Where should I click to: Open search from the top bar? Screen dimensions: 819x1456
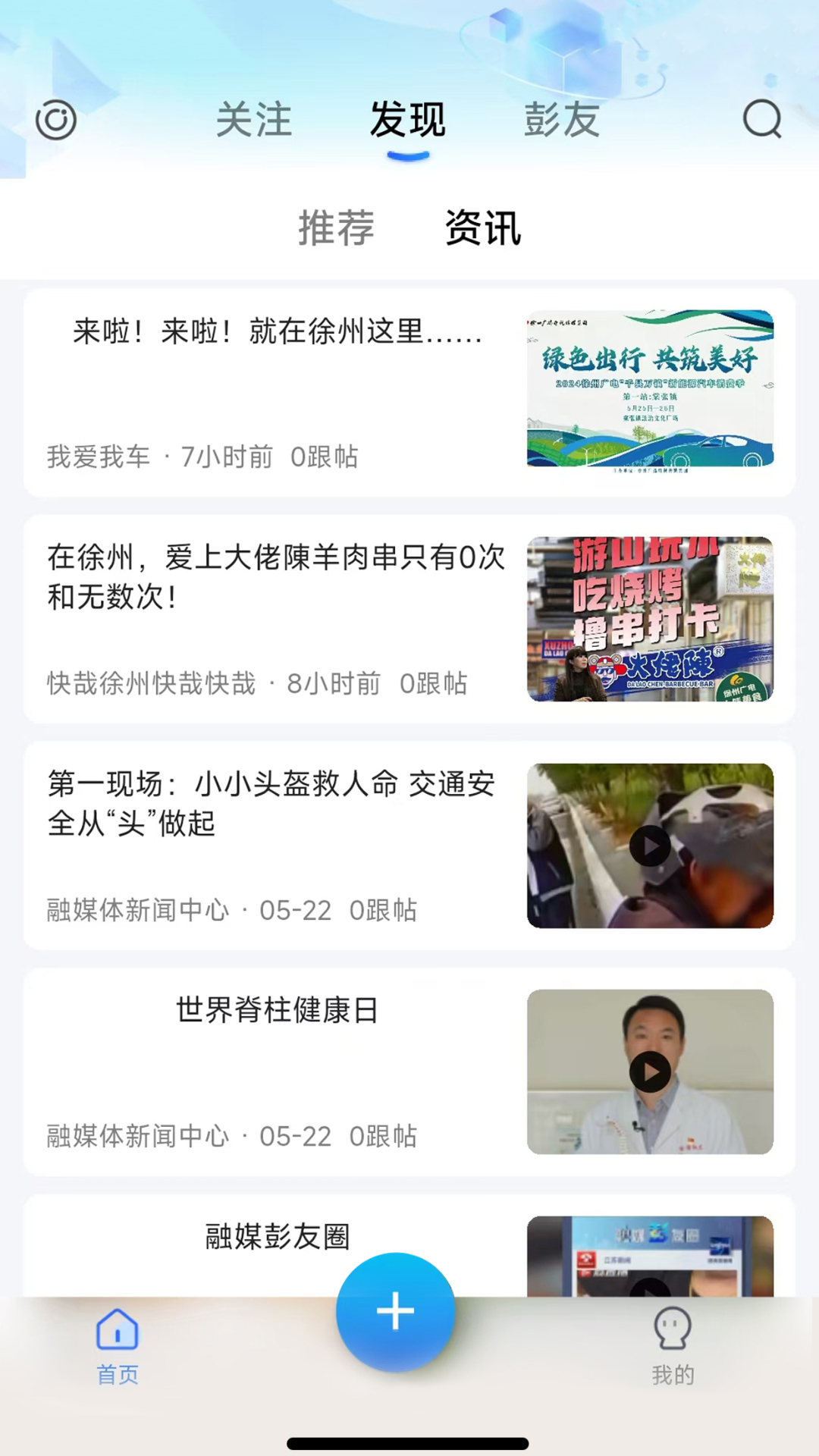(x=762, y=120)
